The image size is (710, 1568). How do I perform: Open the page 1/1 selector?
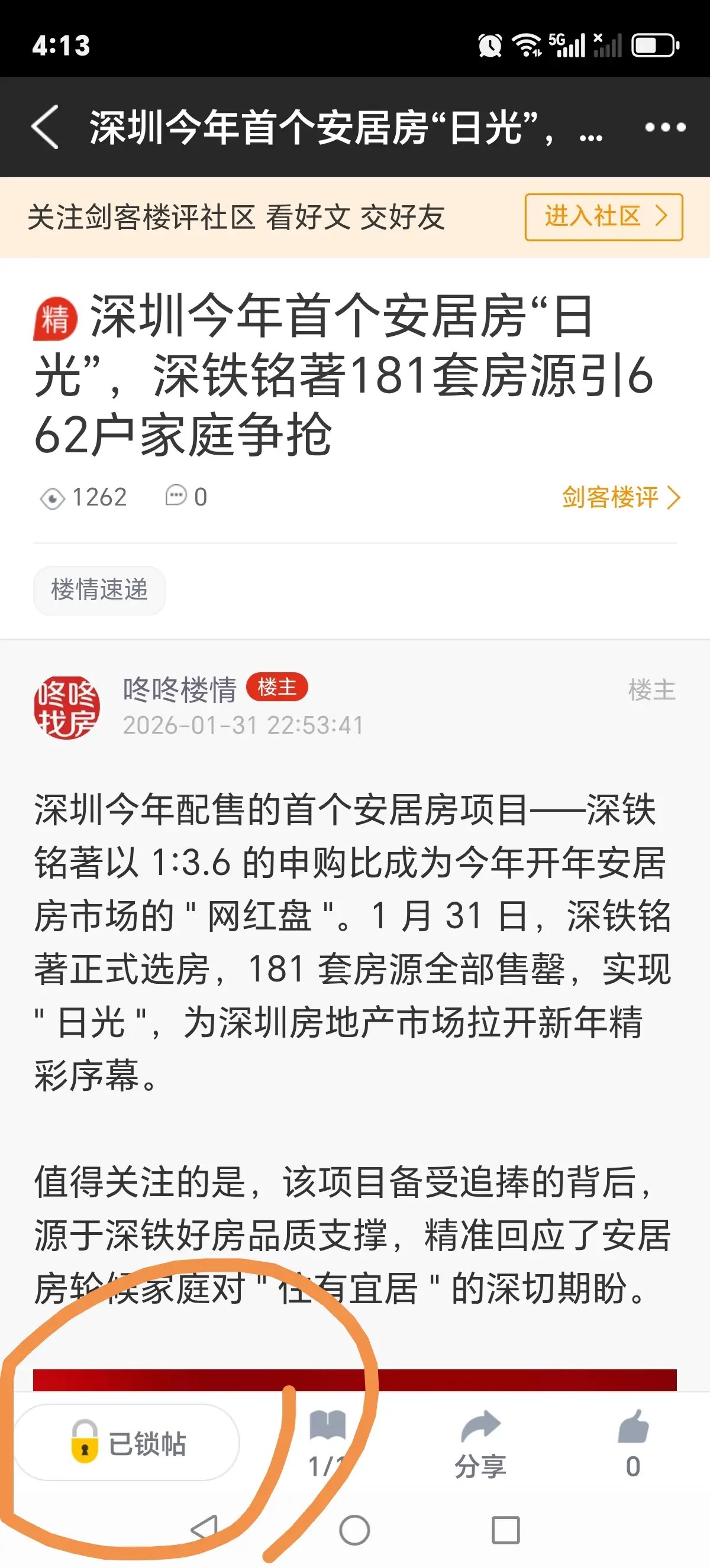328,1444
